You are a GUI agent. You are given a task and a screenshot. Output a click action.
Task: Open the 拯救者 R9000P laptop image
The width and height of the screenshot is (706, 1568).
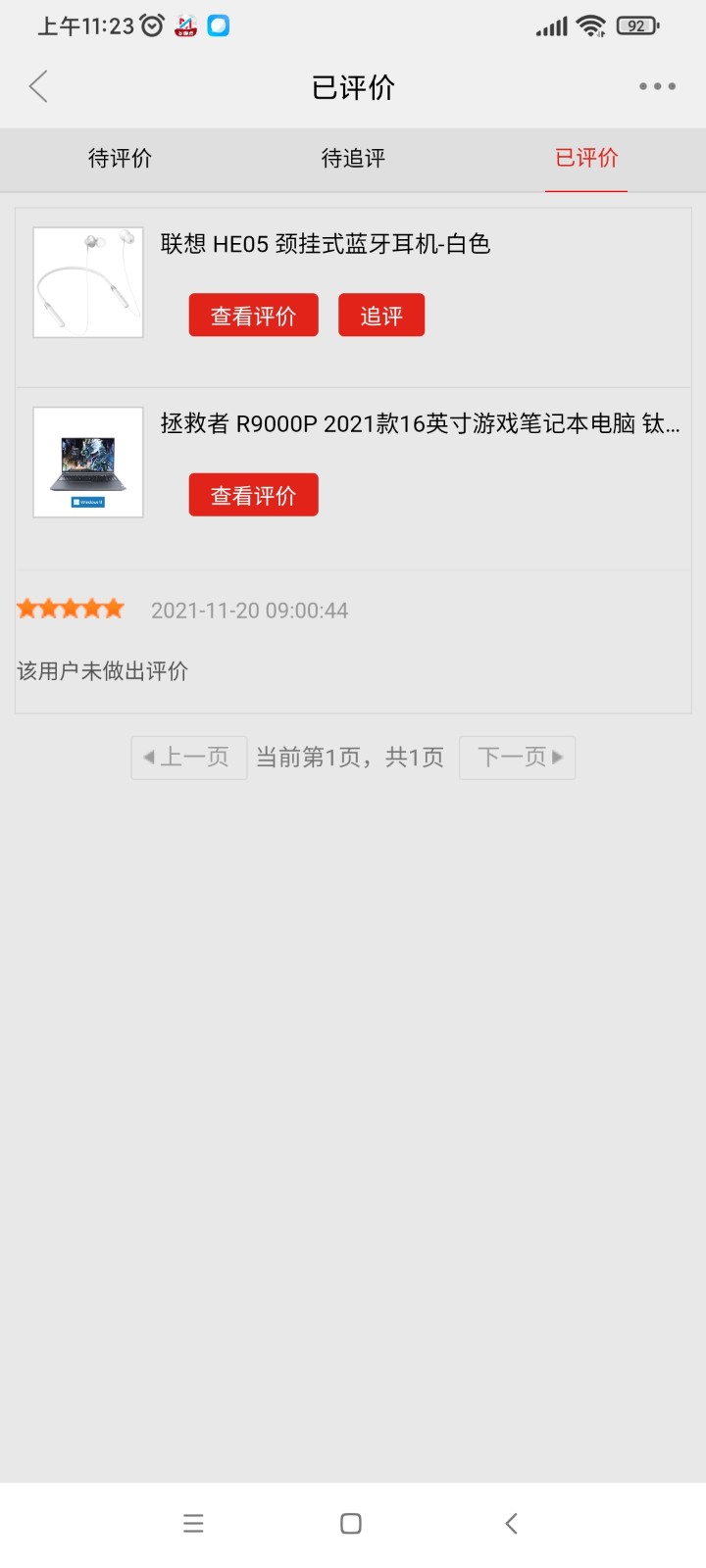coord(88,462)
